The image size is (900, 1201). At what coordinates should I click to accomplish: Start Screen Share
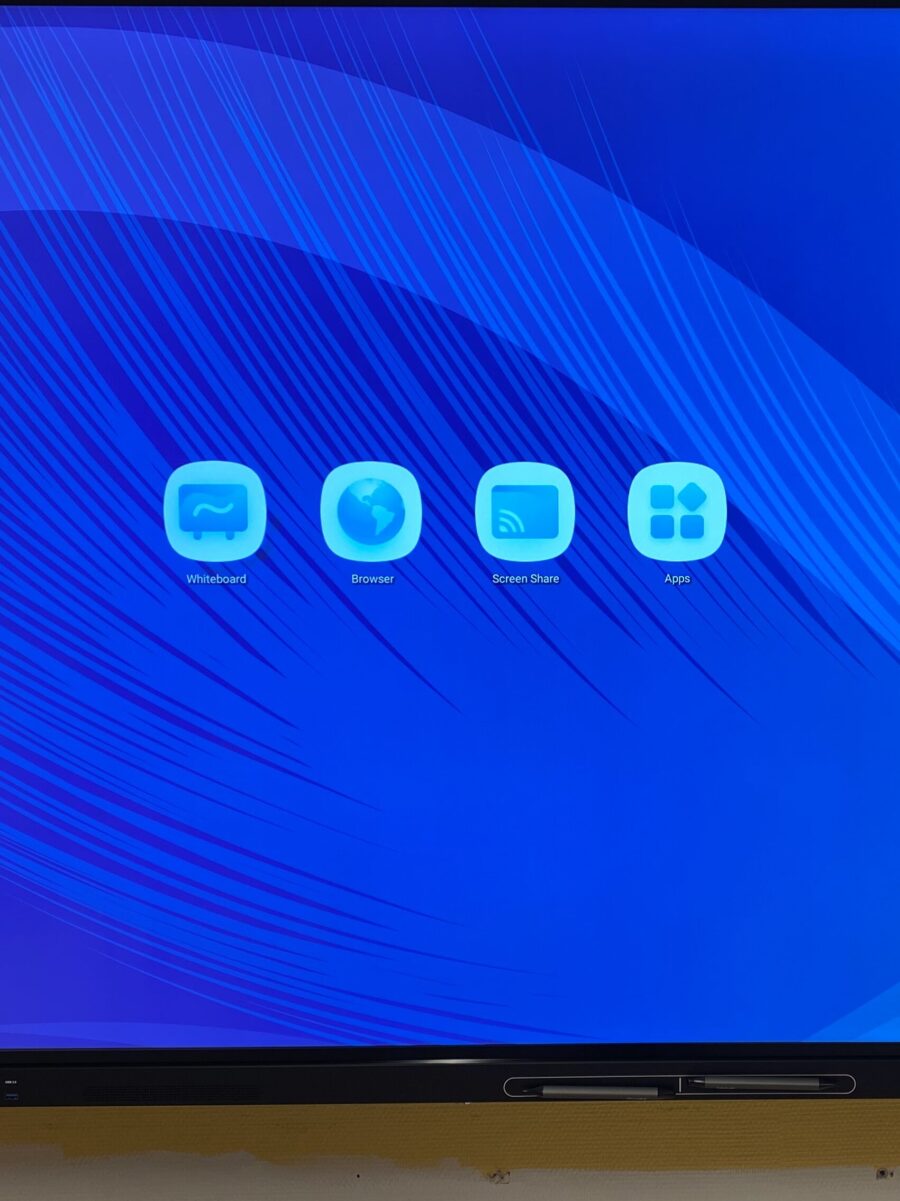click(x=525, y=511)
